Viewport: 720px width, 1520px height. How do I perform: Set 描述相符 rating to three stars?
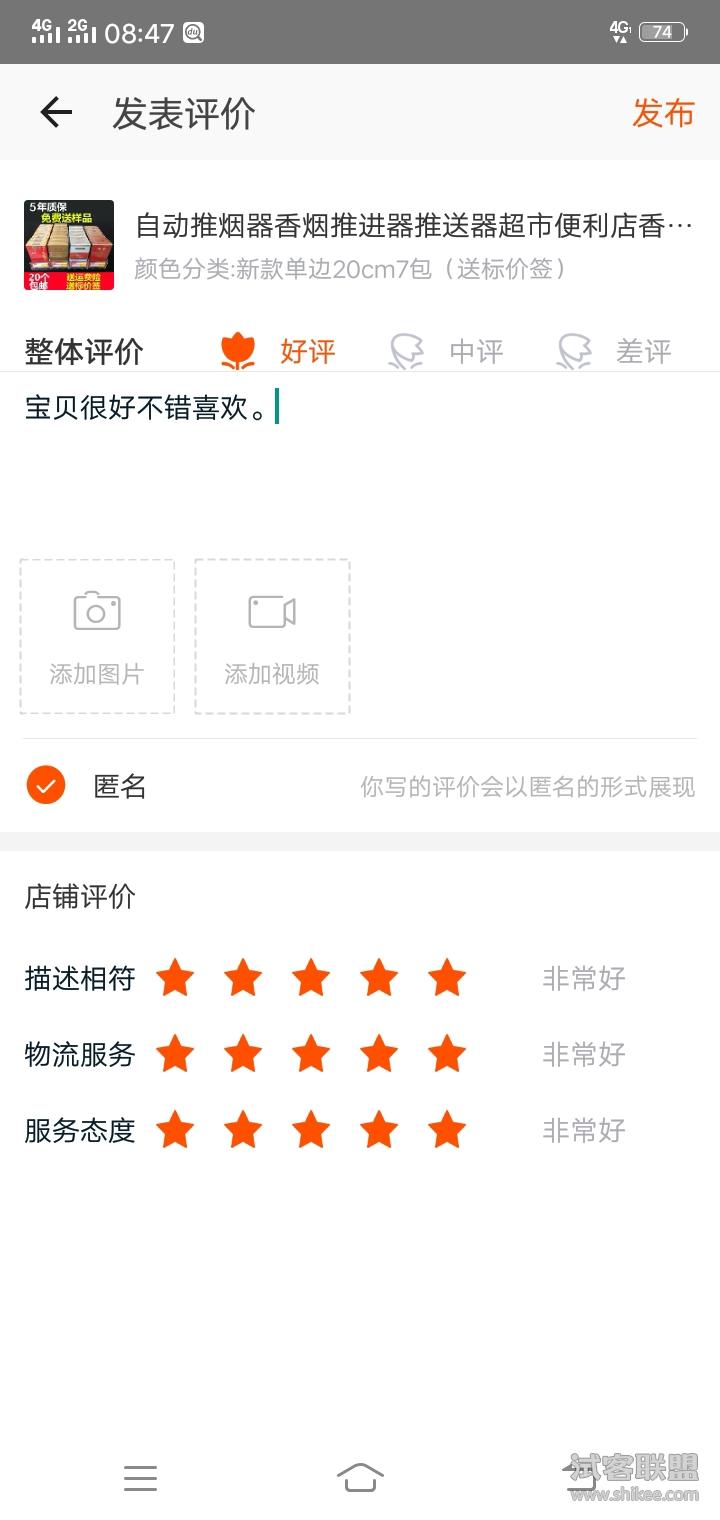311,978
